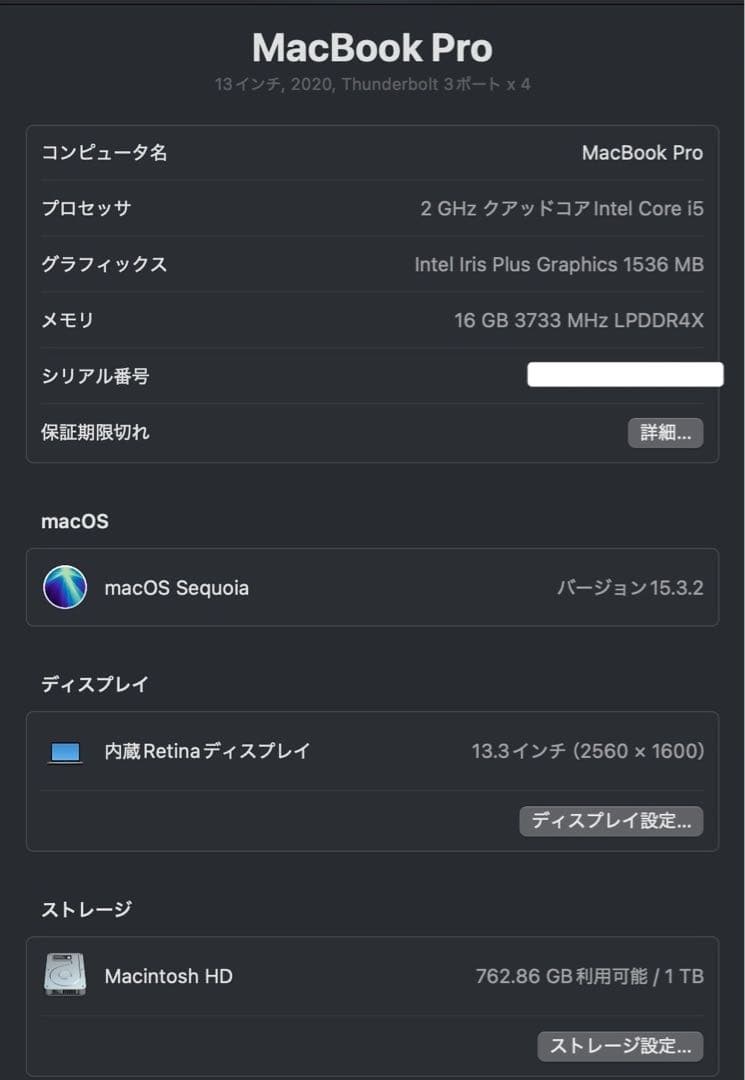Viewport: 745px width, 1080px height.
Task: Click the ディスプレイ section header
Action: 92,684
